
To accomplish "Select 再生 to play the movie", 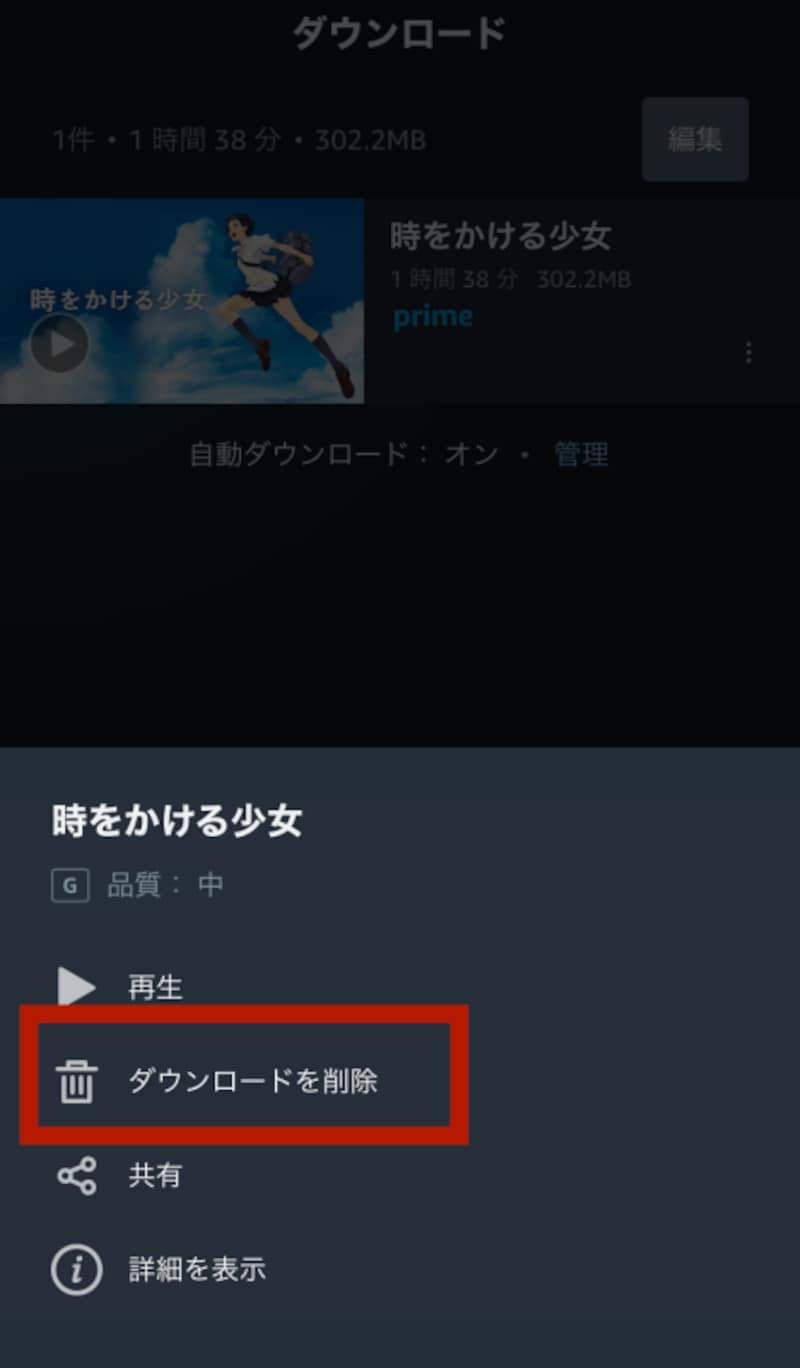I will (155, 987).
